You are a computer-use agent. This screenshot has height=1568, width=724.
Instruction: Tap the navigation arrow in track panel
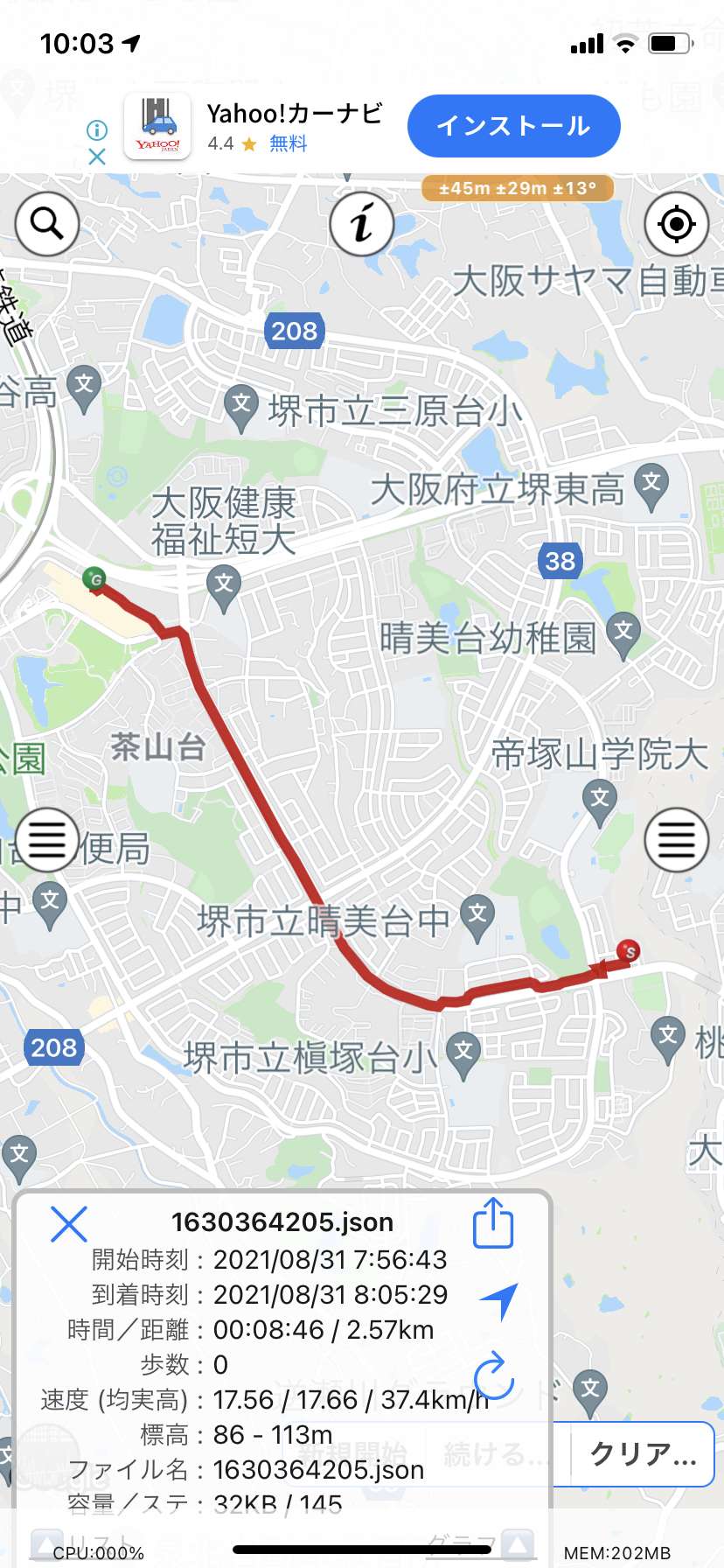pyautogui.click(x=499, y=1301)
